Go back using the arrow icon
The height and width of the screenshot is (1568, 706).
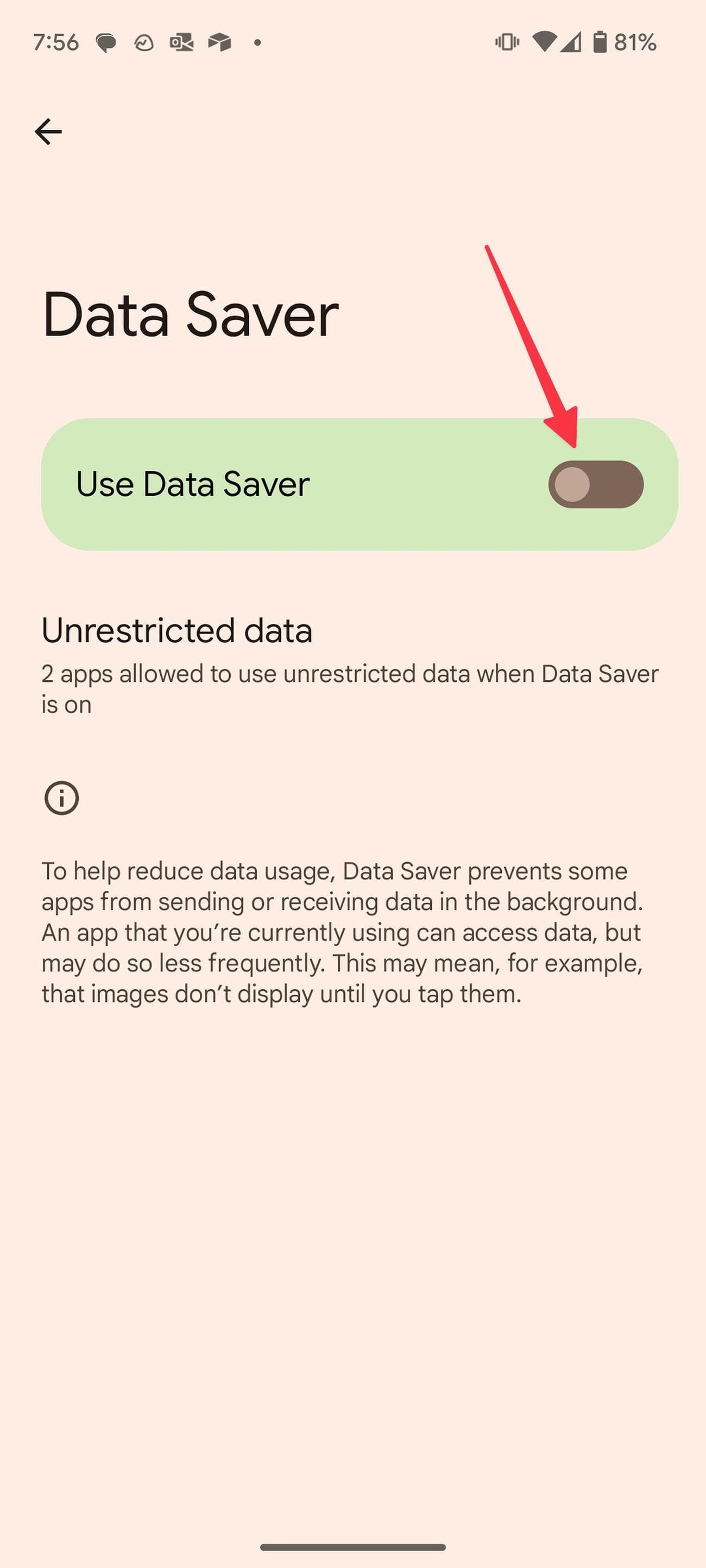48,131
